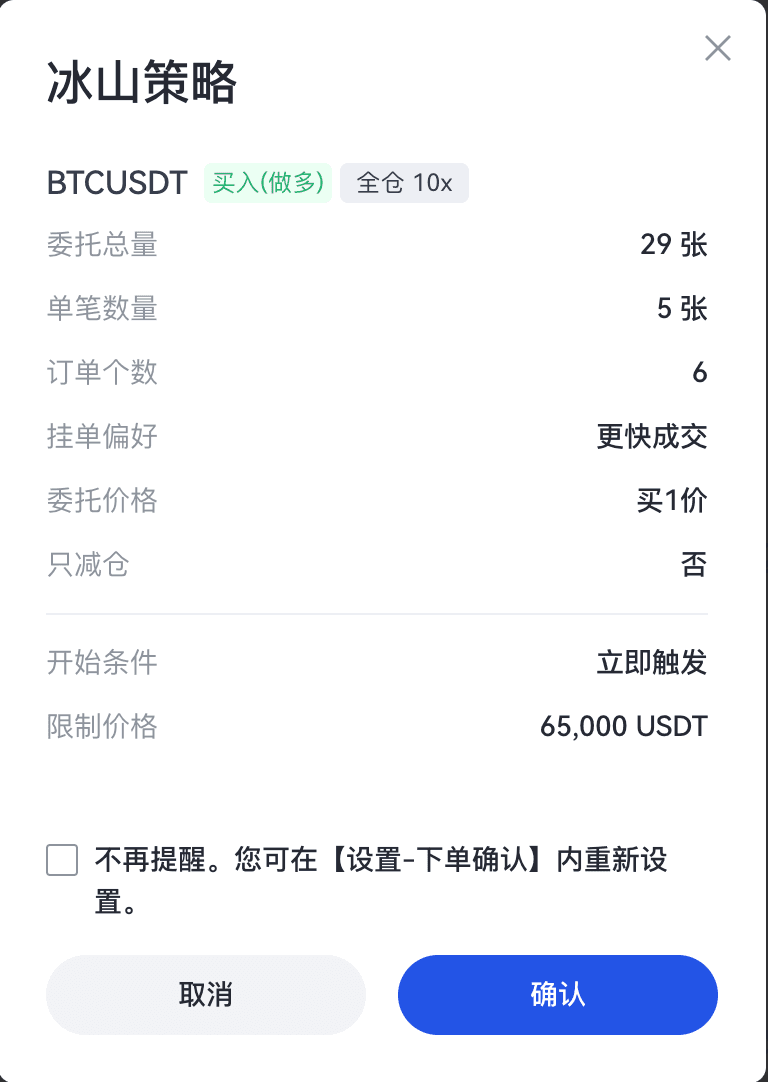Confirm the order with 确认

point(557,994)
